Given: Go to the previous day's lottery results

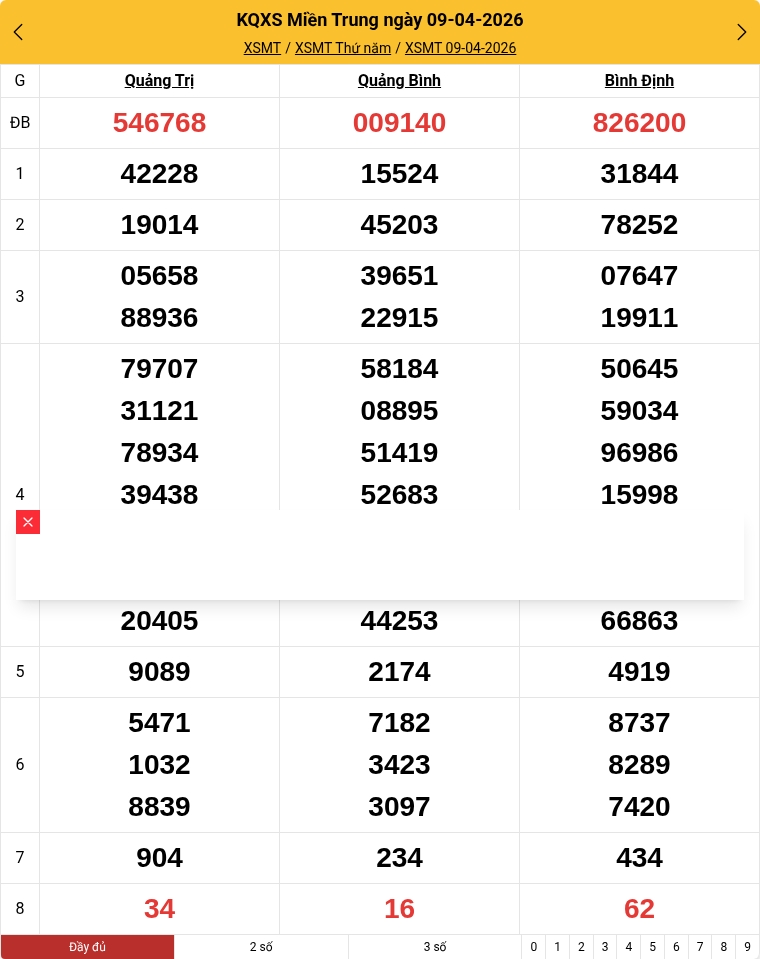Looking at the screenshot, I should coord(18,32).
